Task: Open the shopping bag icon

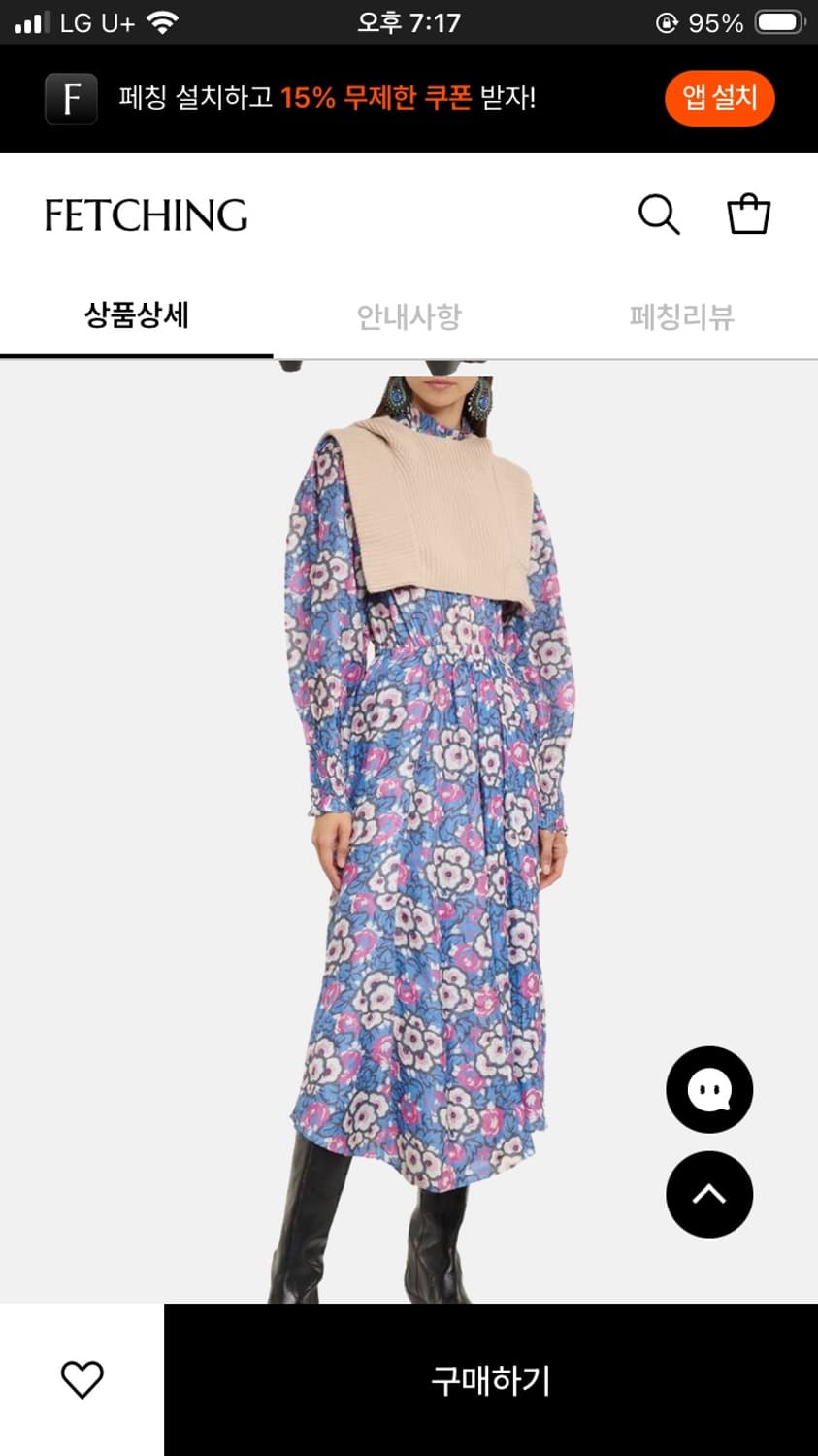Action: pyautogui.click(x=748, y=214)
